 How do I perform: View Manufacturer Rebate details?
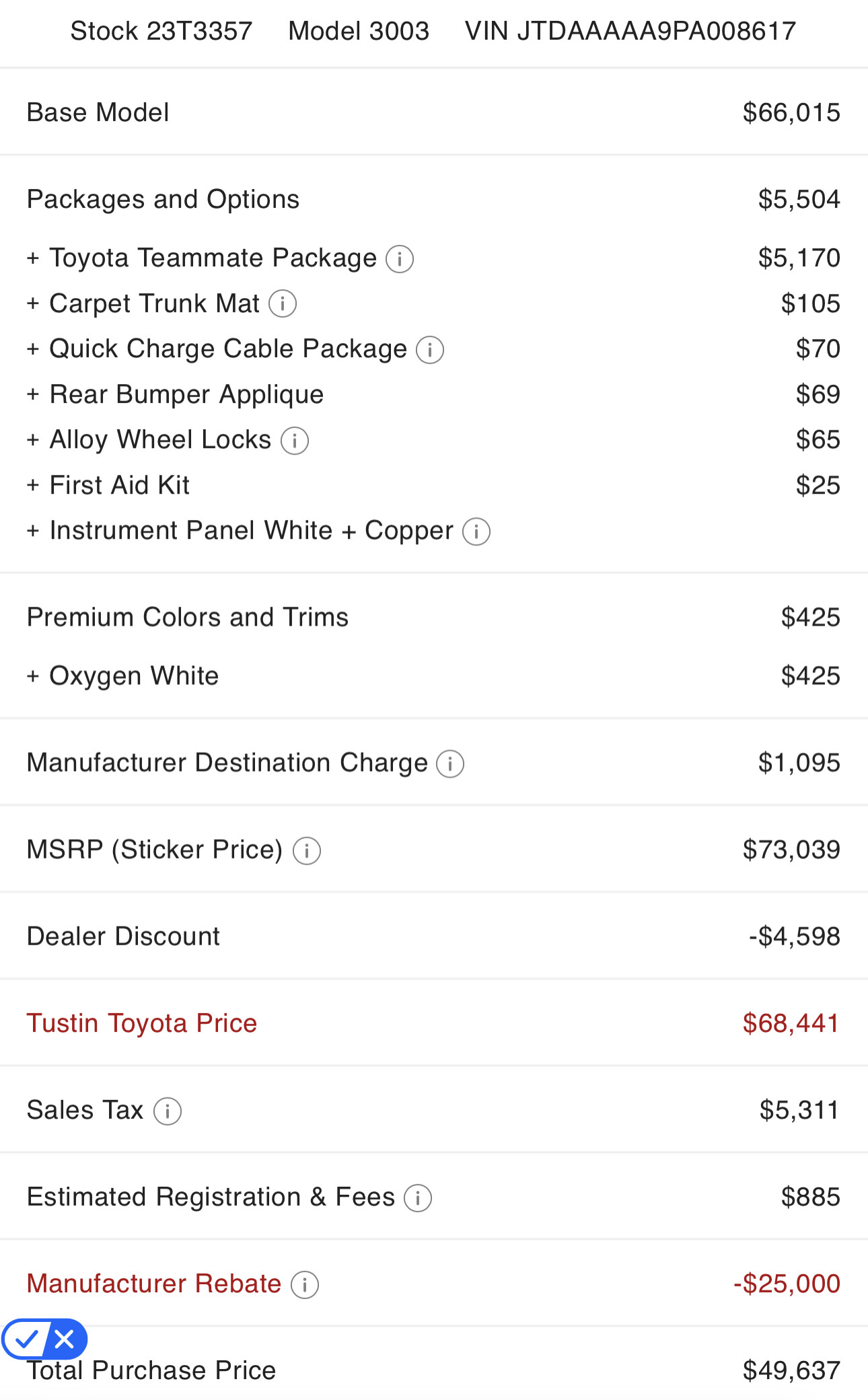tap(305, 1284)
